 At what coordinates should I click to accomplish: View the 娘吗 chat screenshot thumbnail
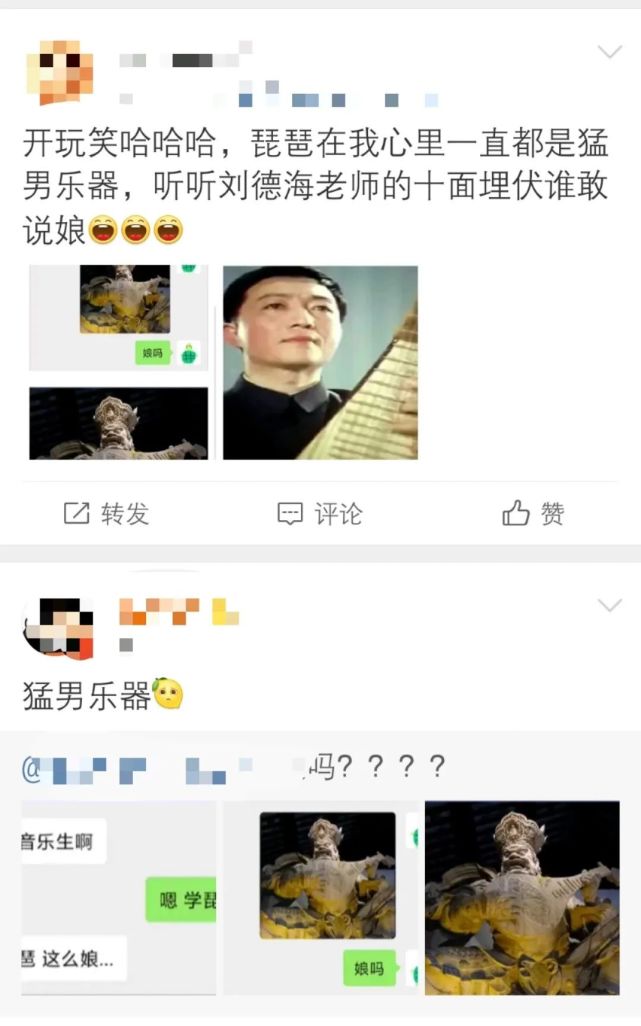pyautogui.click(x=320, y=897)
